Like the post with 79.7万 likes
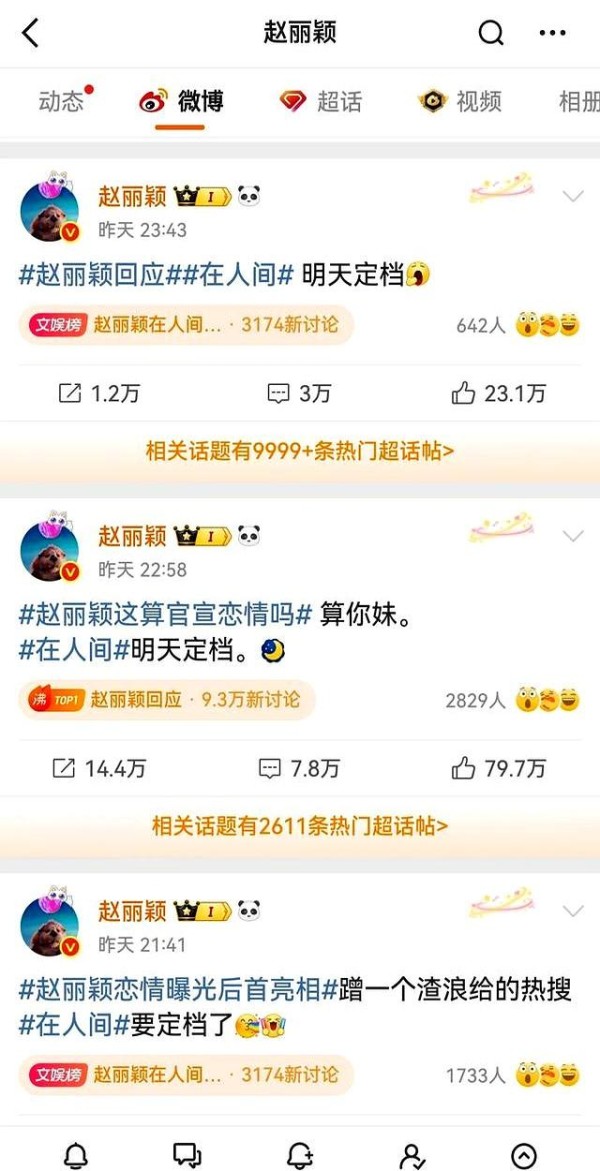 point(498,768)
